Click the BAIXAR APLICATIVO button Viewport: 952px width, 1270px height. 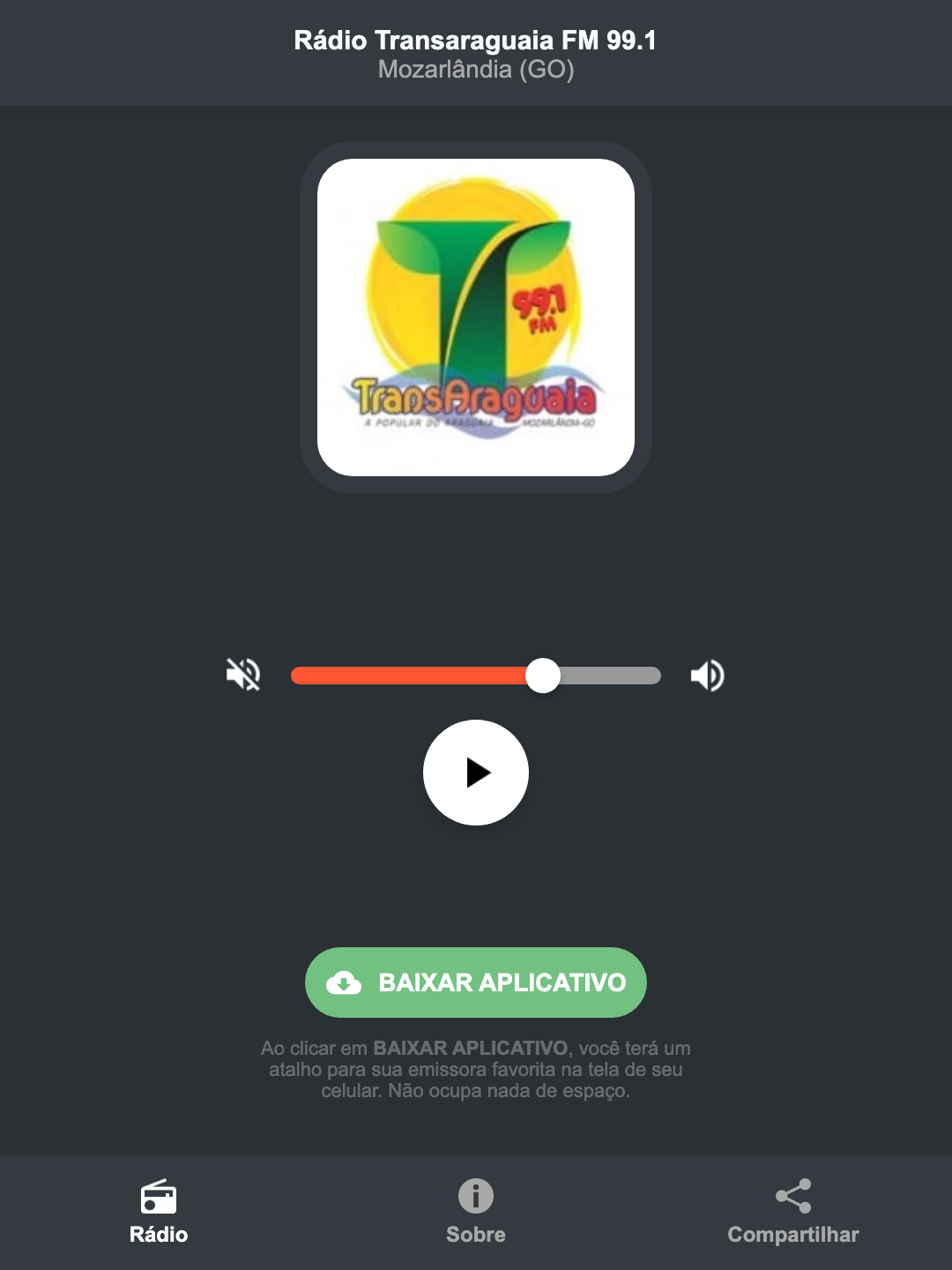[475, 982]
